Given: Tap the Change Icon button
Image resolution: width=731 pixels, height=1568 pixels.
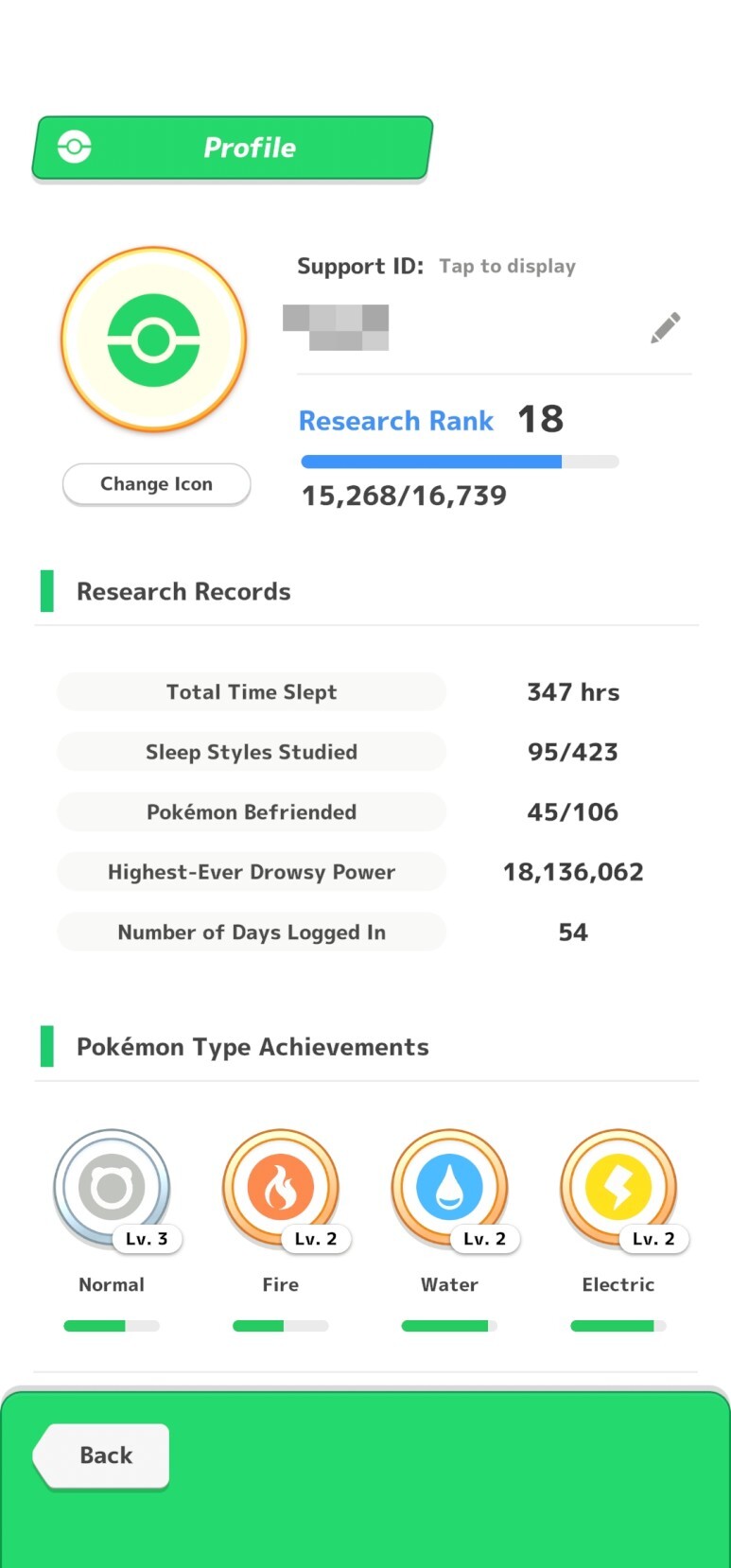Looking at the screenshot, I should (x=156, y=484).
